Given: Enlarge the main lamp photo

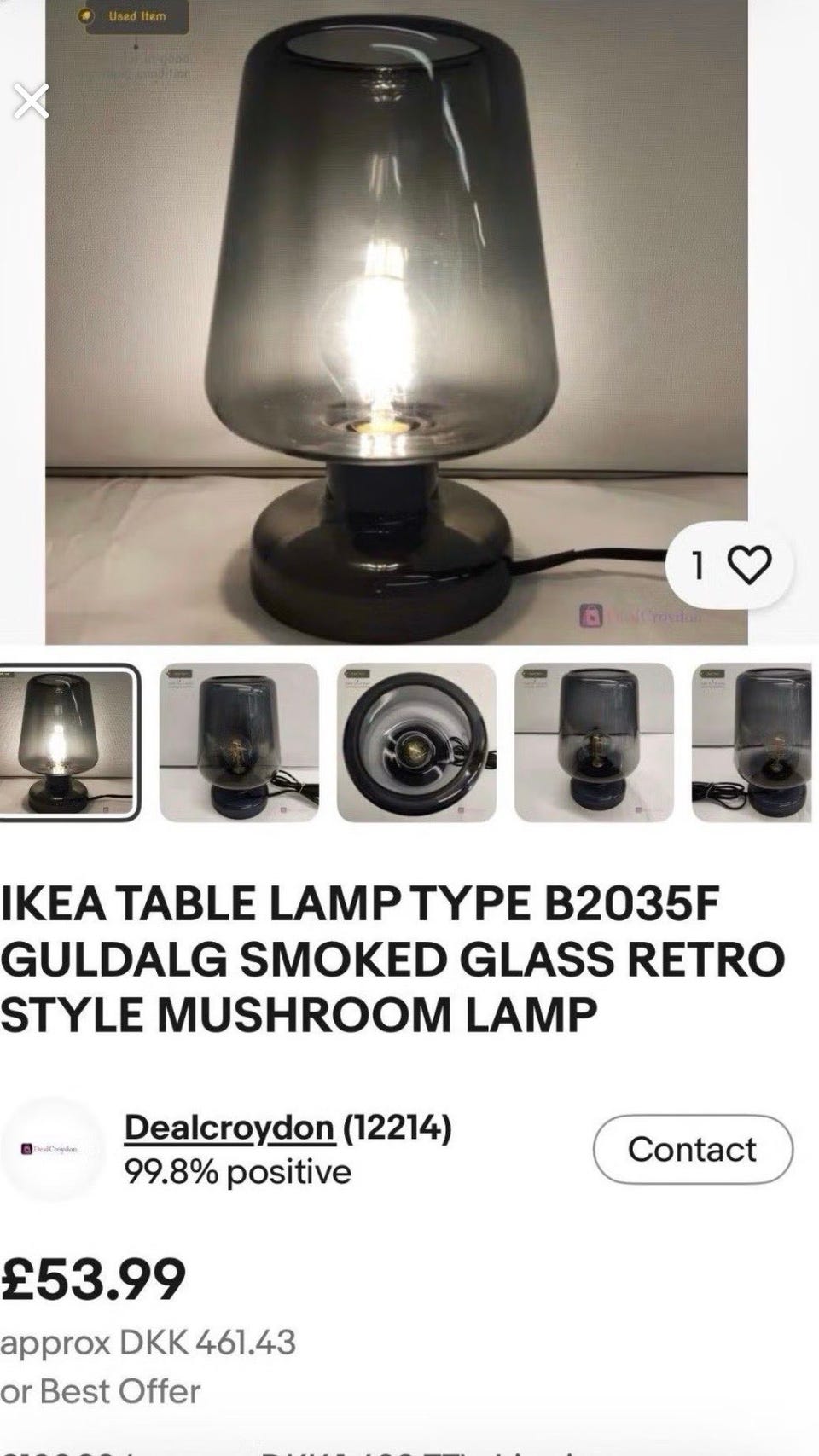Looking at the screenshot, I should click(397, 322).
